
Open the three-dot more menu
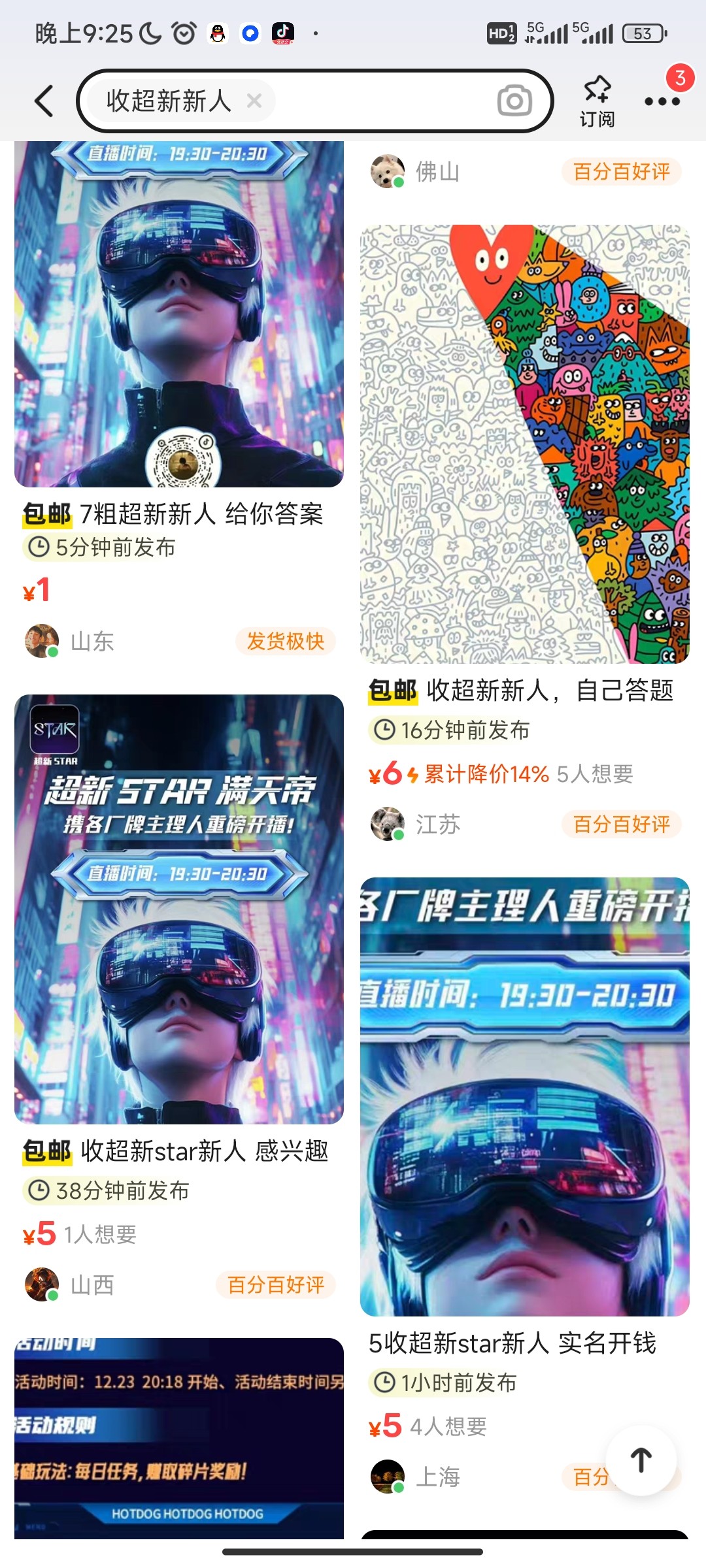coord(662,101)
